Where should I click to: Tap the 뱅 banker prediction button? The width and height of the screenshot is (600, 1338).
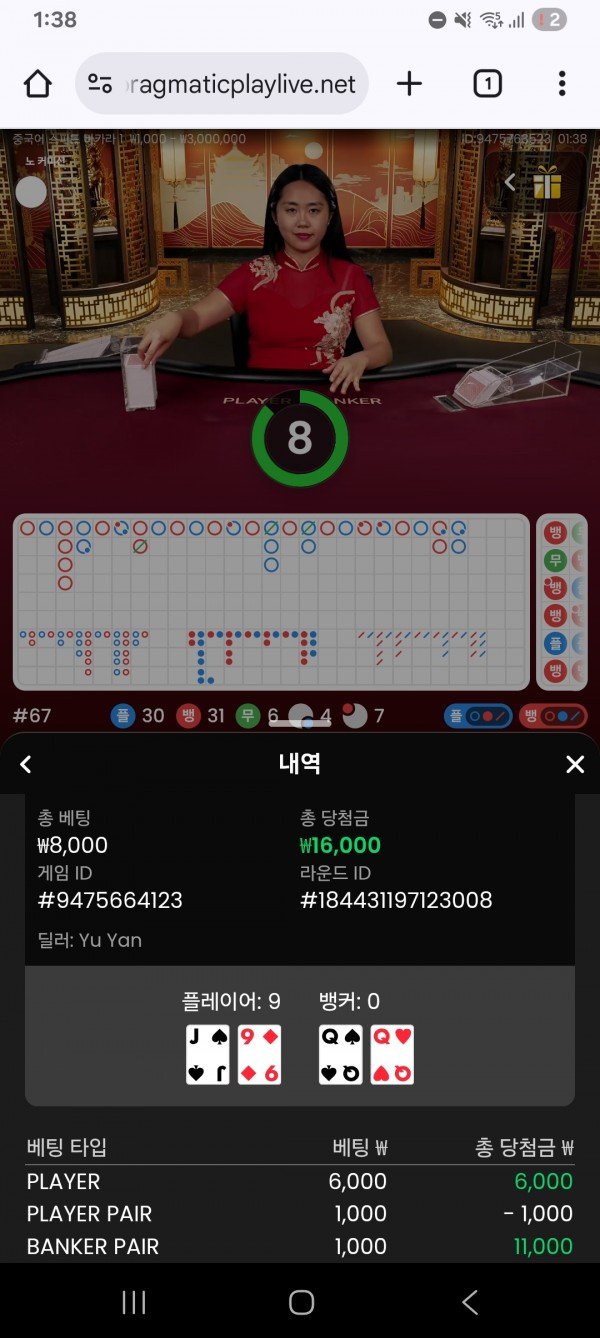552,716
